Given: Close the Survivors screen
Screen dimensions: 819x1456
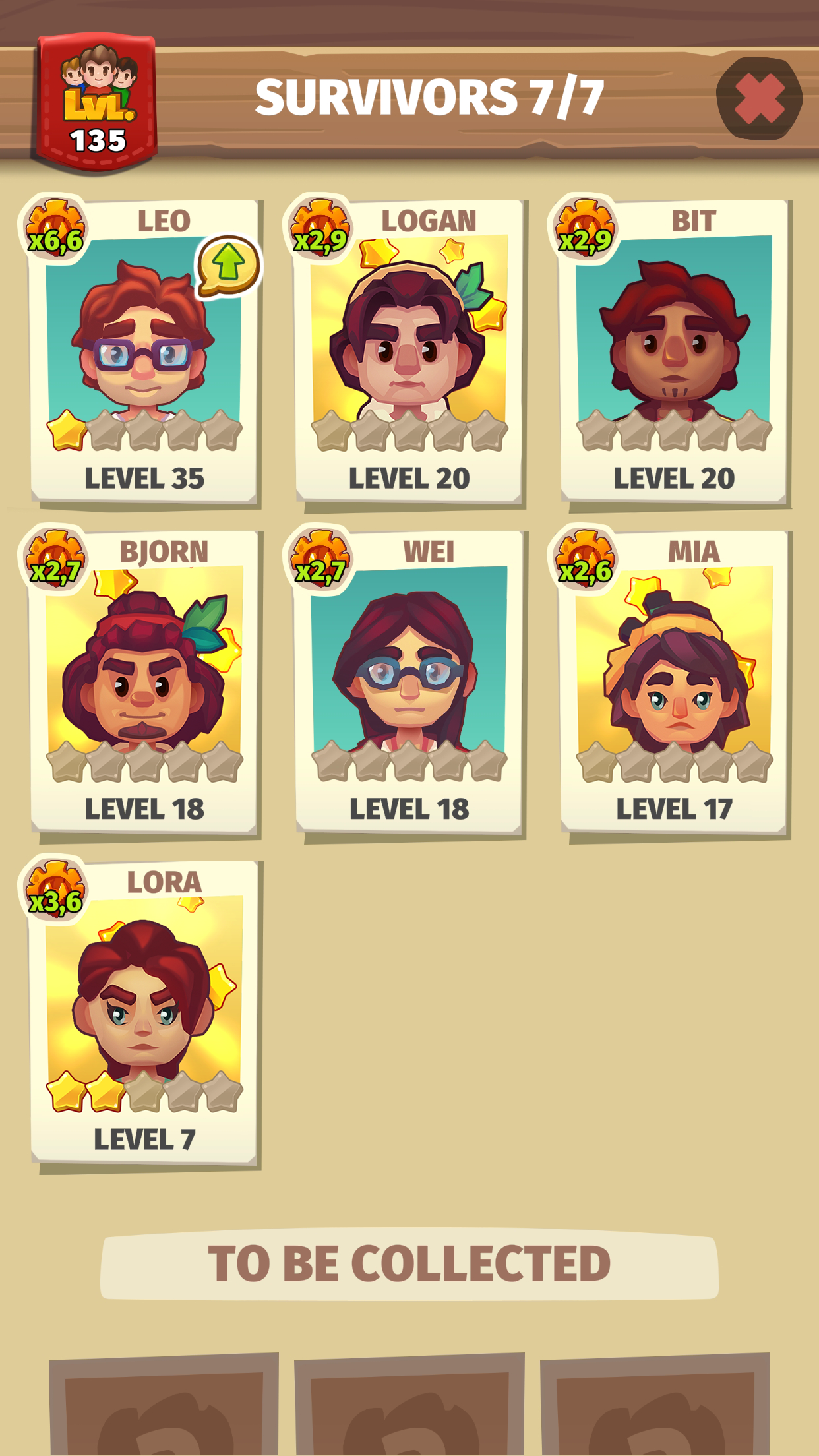Looking at the screenshot, I should [x=759, y=98].
